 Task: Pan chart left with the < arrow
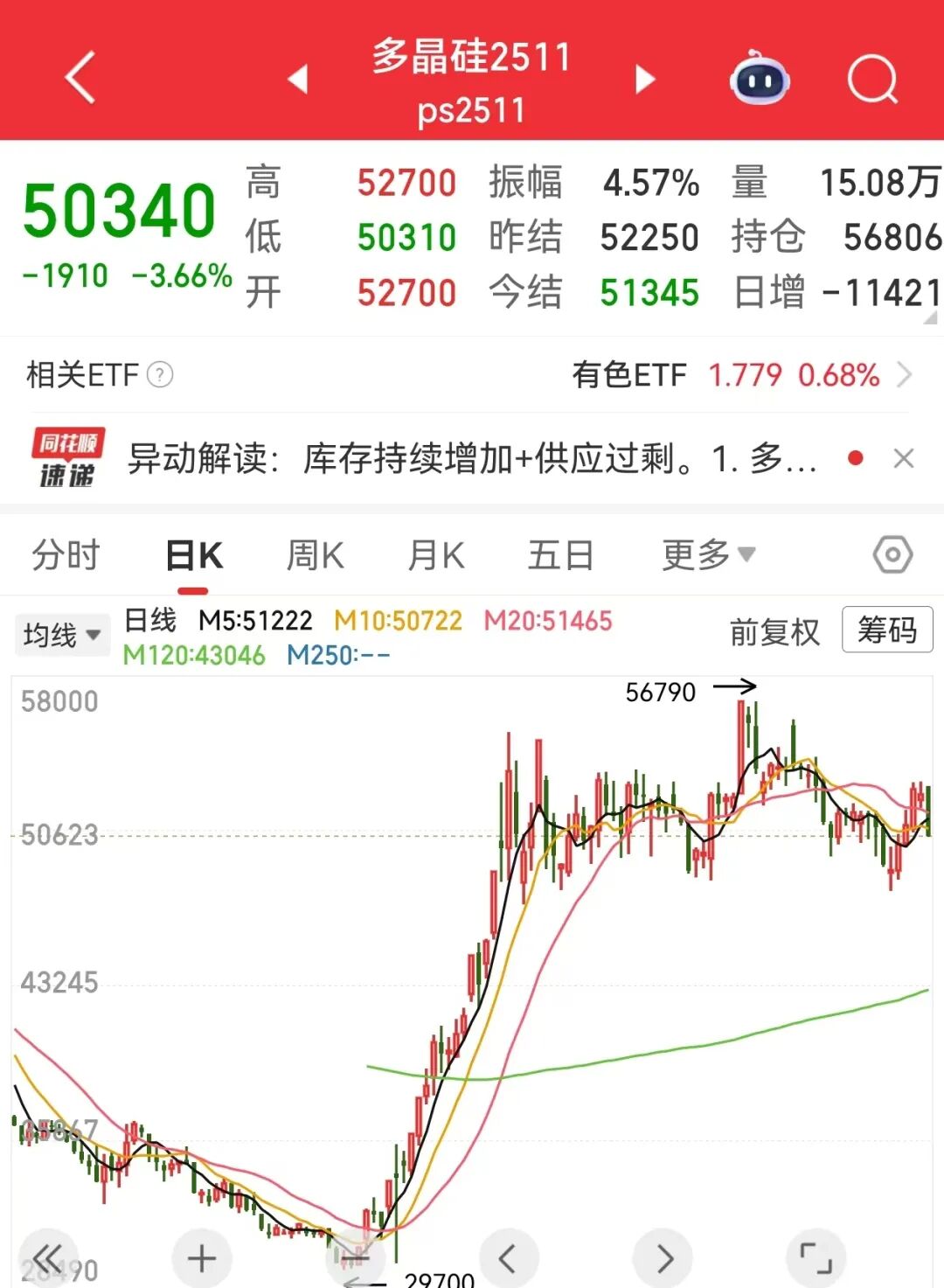(507, 1257)
